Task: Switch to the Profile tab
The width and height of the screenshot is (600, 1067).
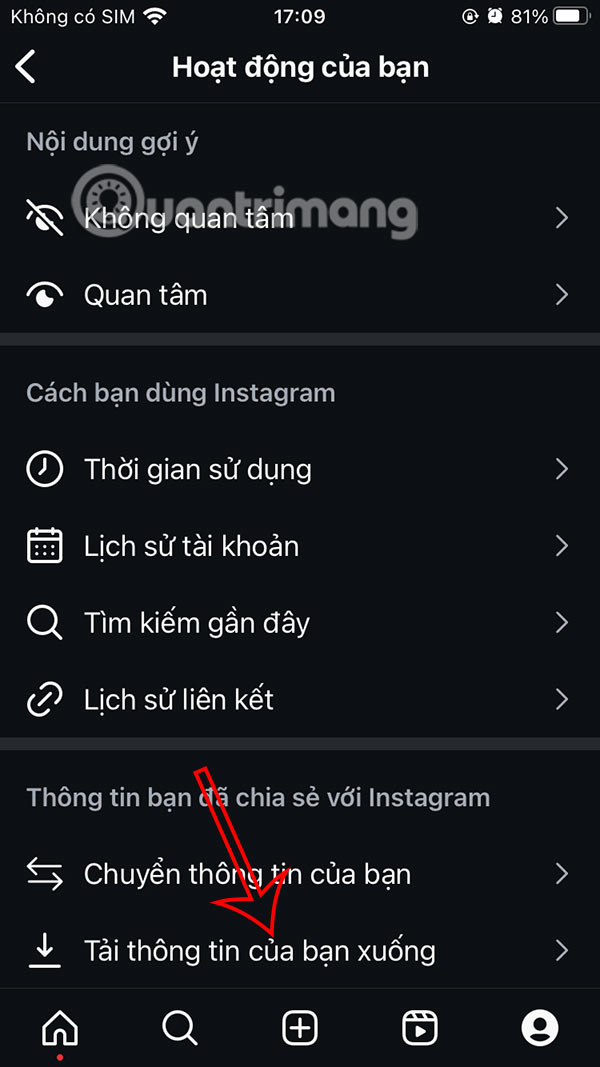Action: click(x=540, y=1027)
